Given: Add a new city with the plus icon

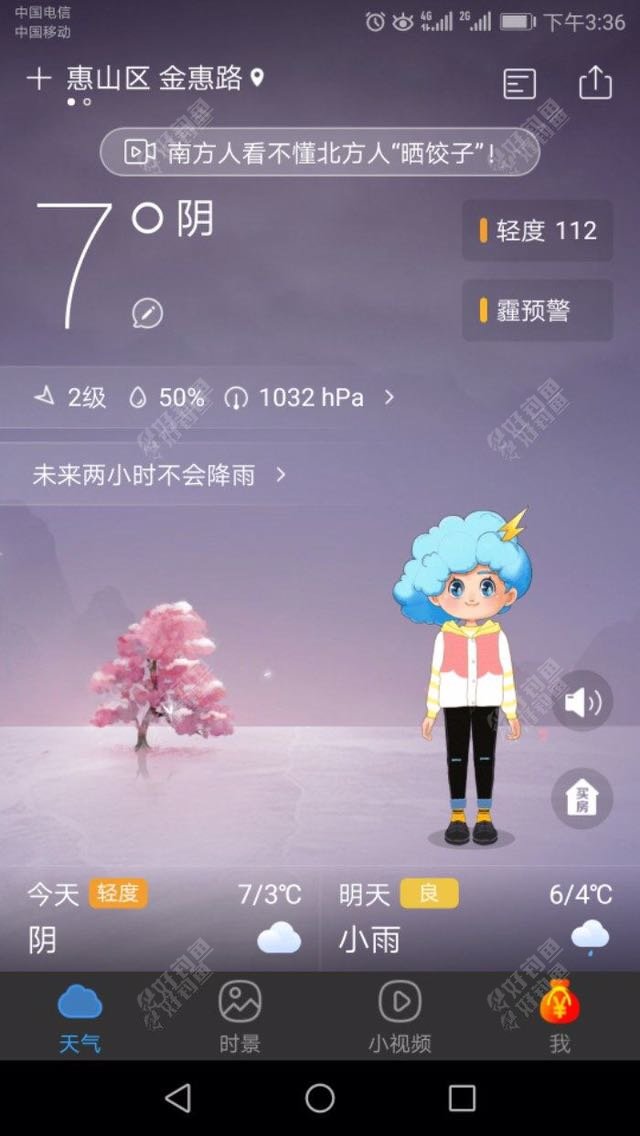Looking at the screenshot, I should [38, 79].
